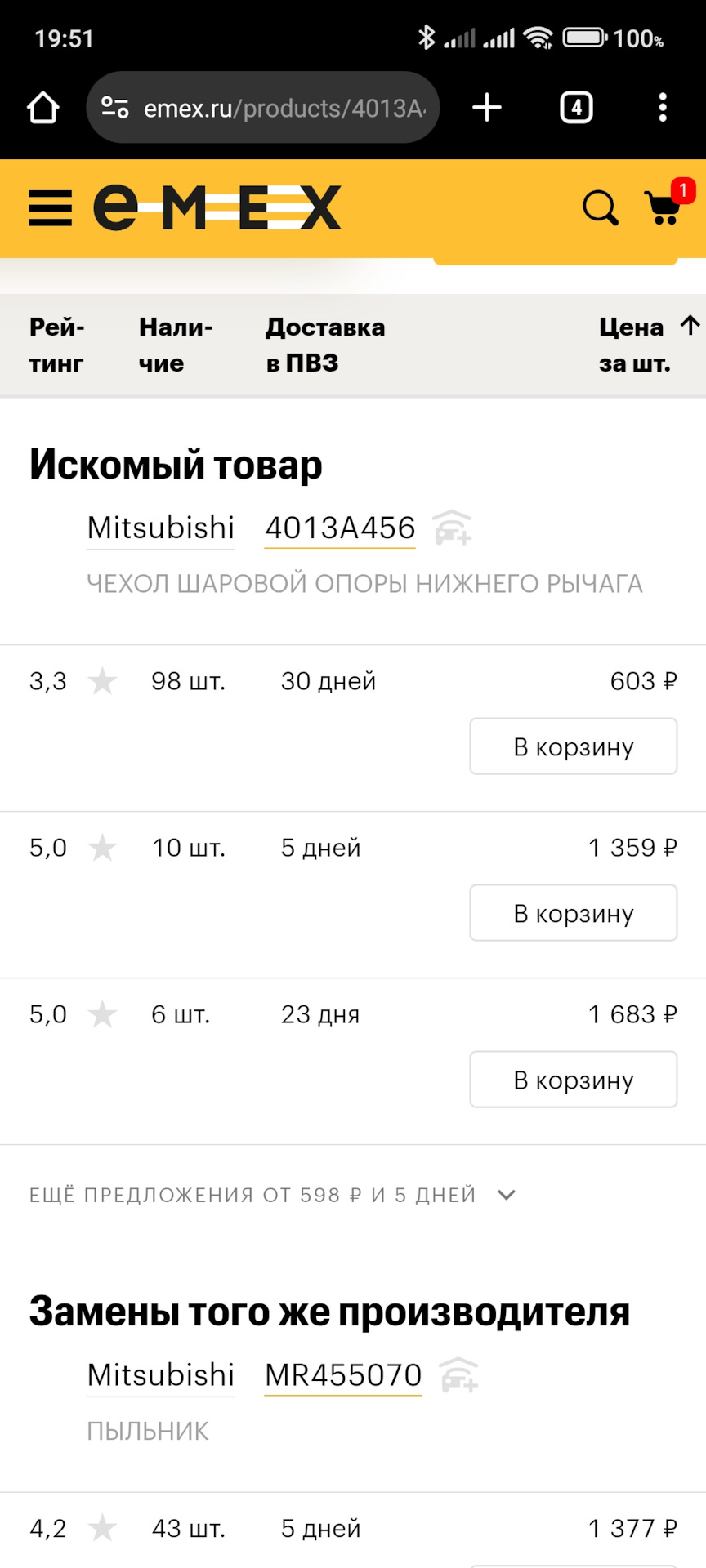Image resolution: width=706 pixels, height=1568 pixels.
Task: Toggle the star on the 3,3 rated seller
Action: click(x=103, y=681)
